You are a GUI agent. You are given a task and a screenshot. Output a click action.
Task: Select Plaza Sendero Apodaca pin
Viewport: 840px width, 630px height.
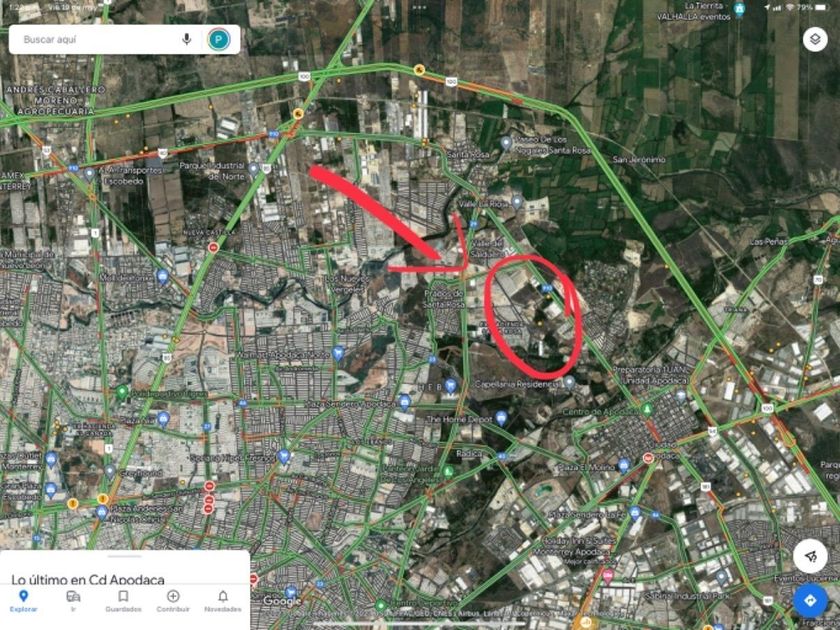405,402
